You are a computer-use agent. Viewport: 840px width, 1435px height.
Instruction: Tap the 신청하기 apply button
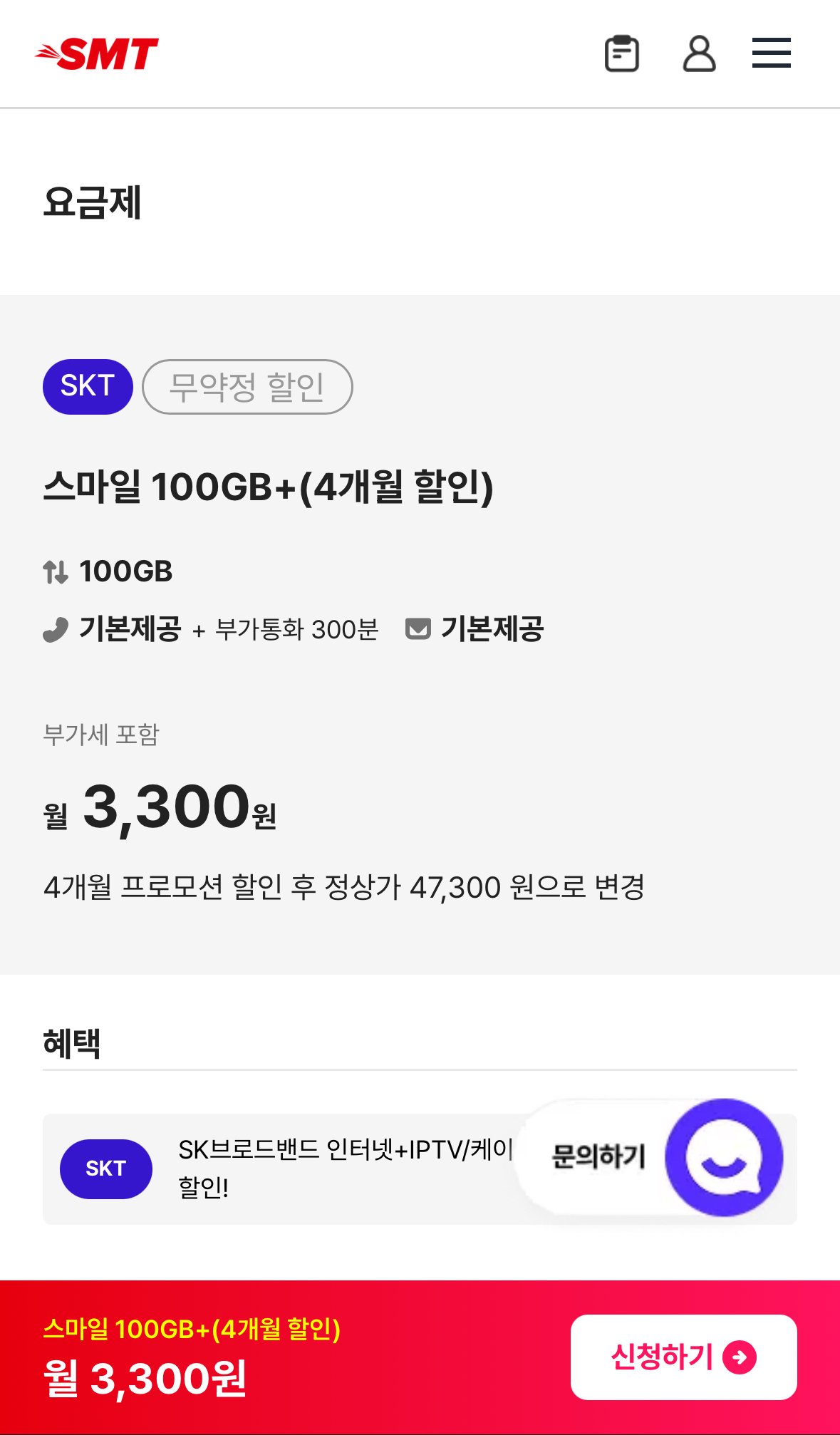(683, 1357)
